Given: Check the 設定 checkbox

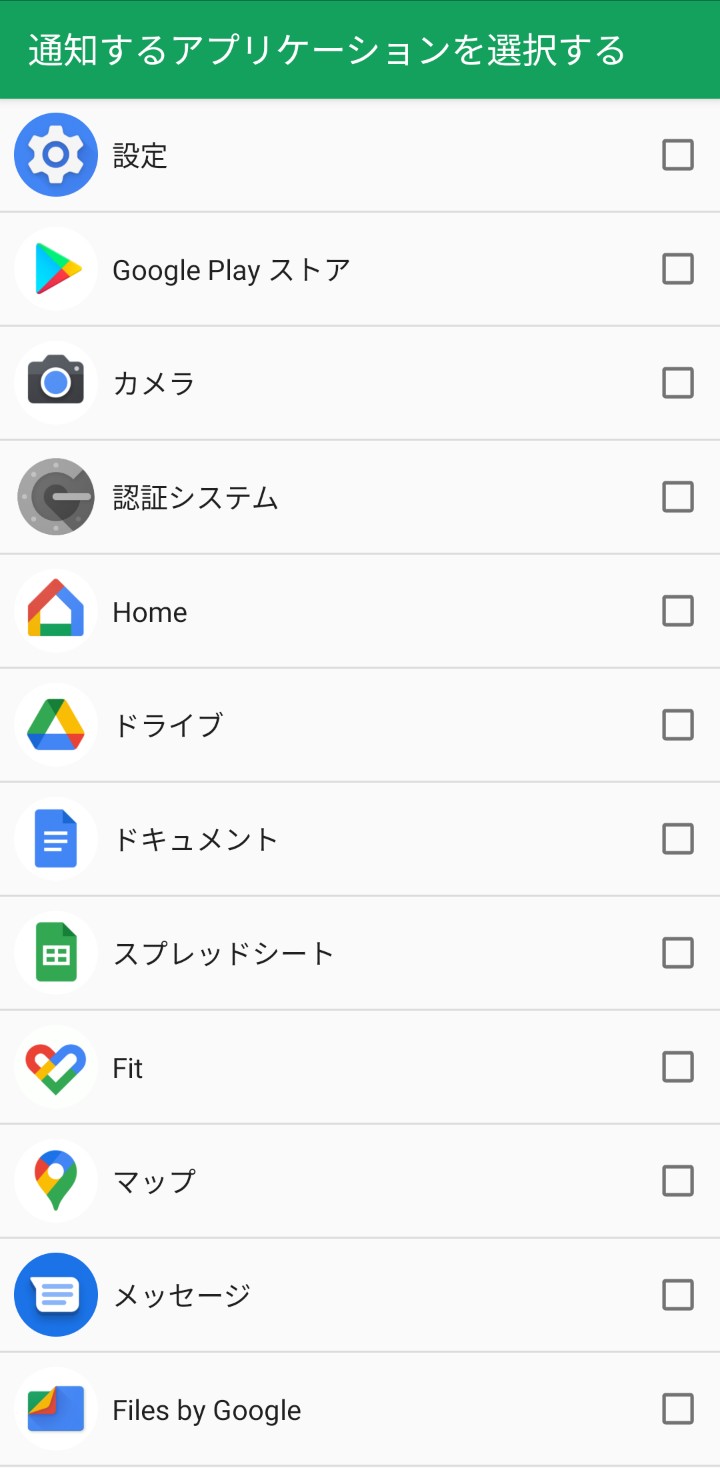Looking at the screenshot, I should [678, 155].
